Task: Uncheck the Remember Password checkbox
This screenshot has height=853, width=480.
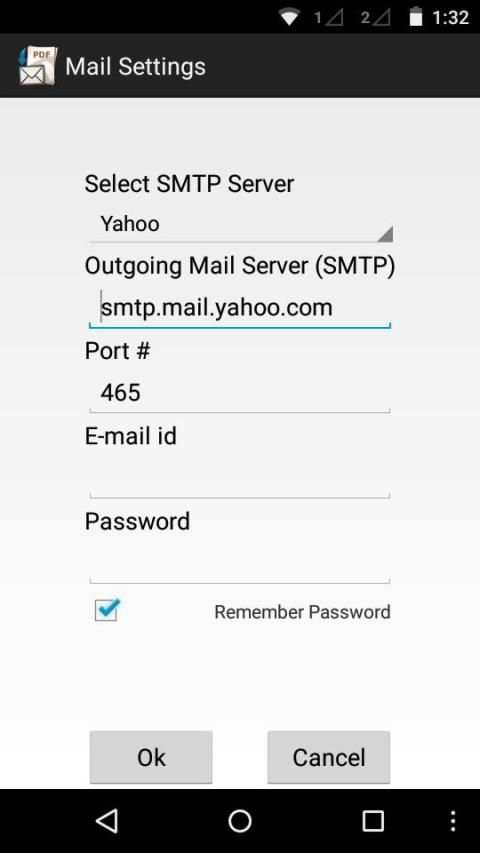Action: (107, 610)
